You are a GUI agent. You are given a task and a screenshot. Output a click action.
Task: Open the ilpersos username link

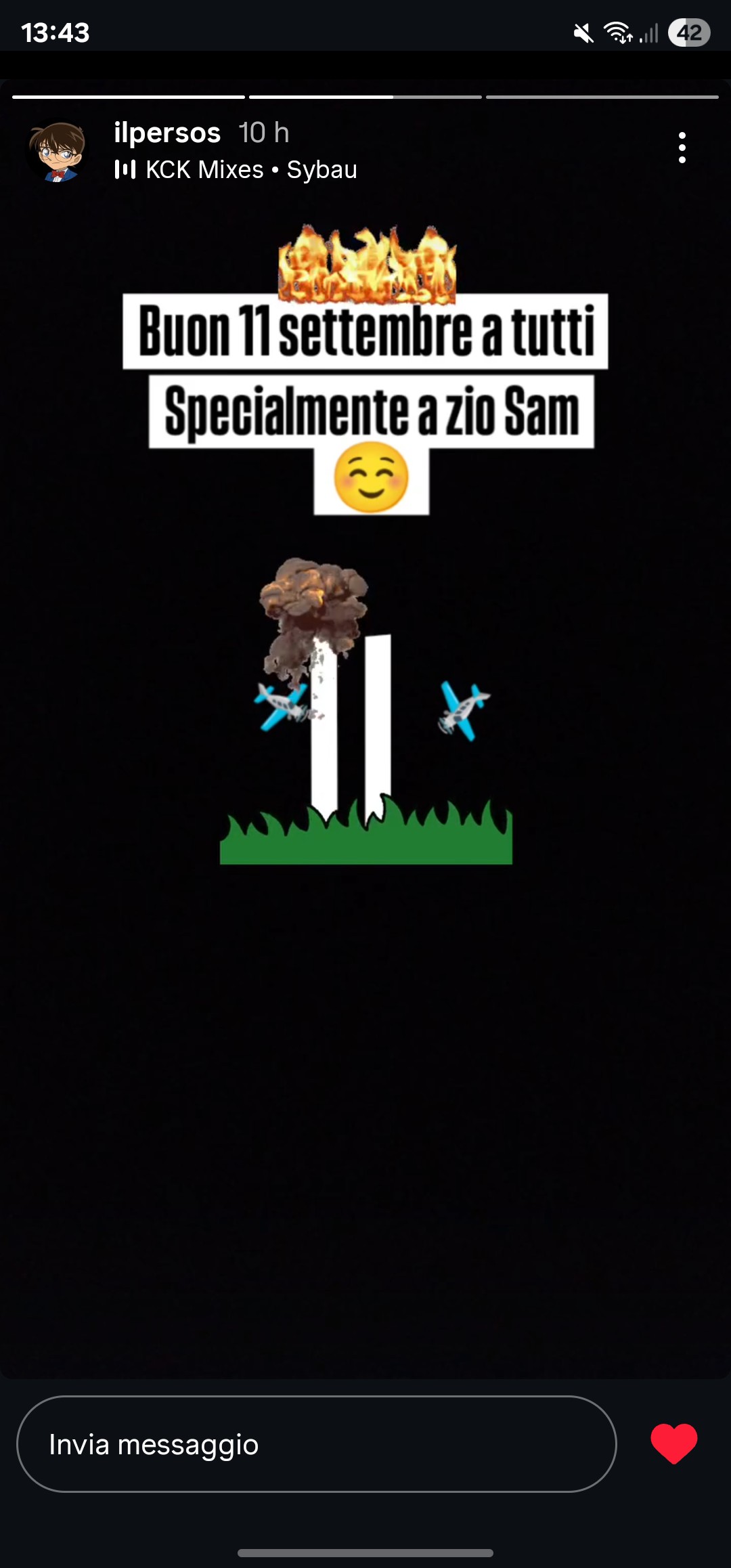pos(167,133)
